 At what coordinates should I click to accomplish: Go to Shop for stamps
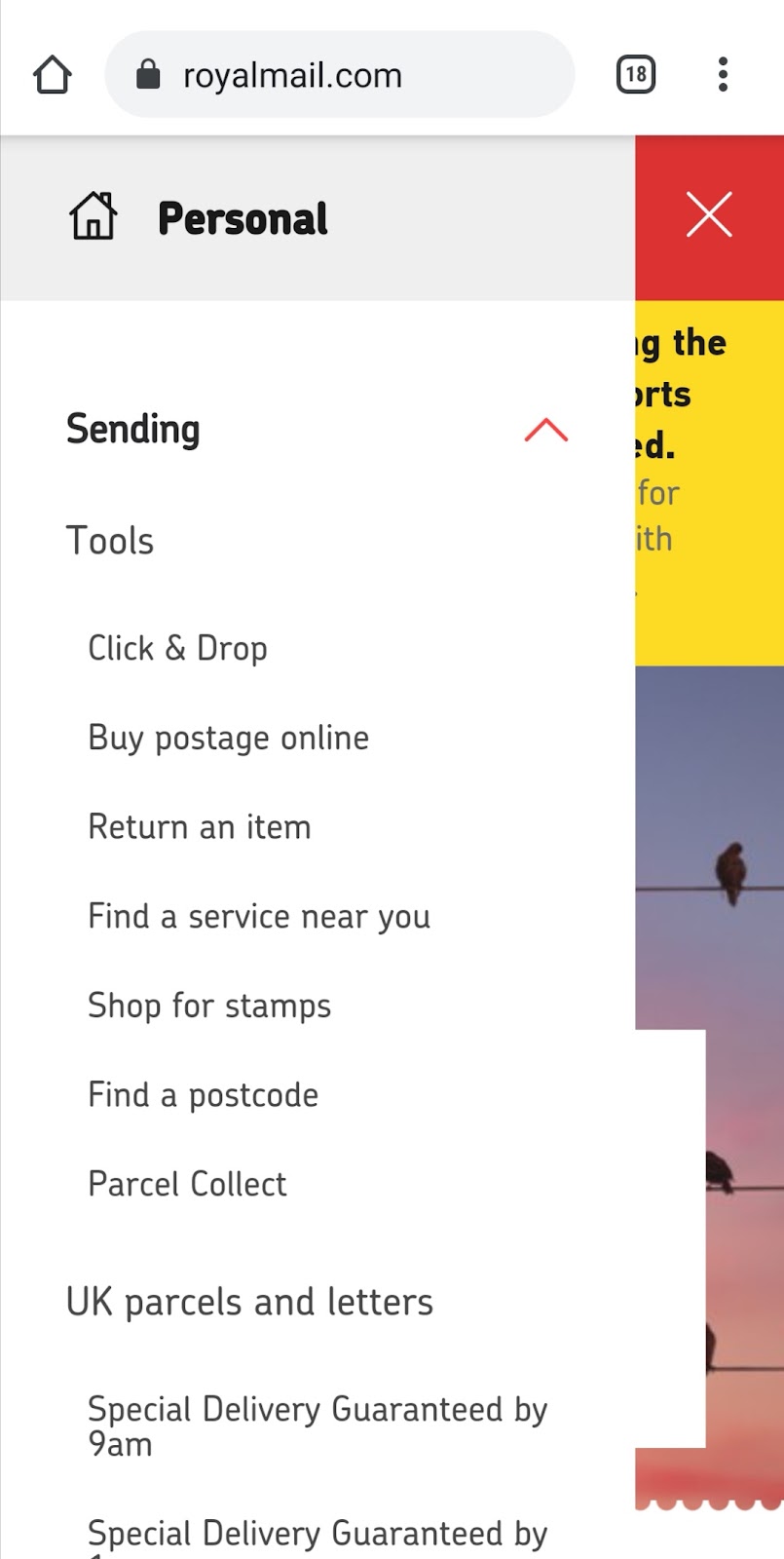209,1006
